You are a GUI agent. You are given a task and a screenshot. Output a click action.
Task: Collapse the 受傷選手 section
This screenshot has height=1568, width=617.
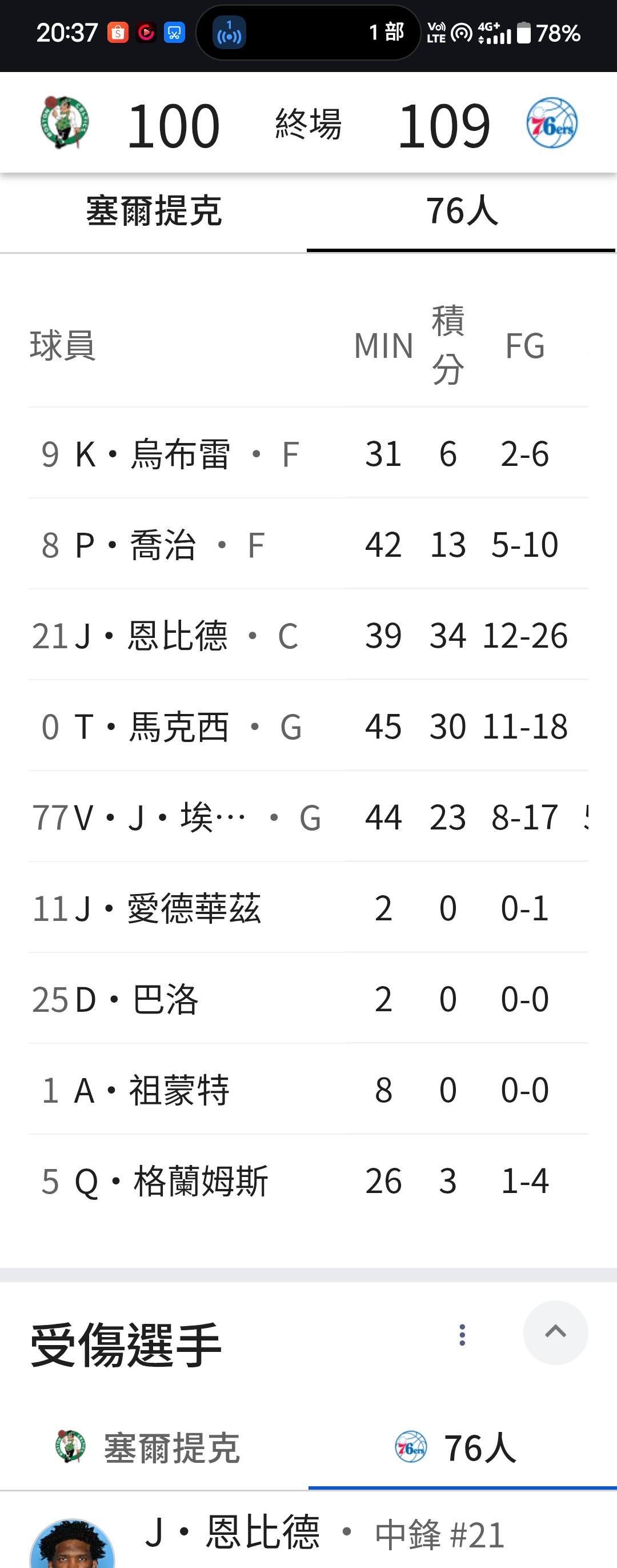pyautogui.click(x=555, y=1332)
